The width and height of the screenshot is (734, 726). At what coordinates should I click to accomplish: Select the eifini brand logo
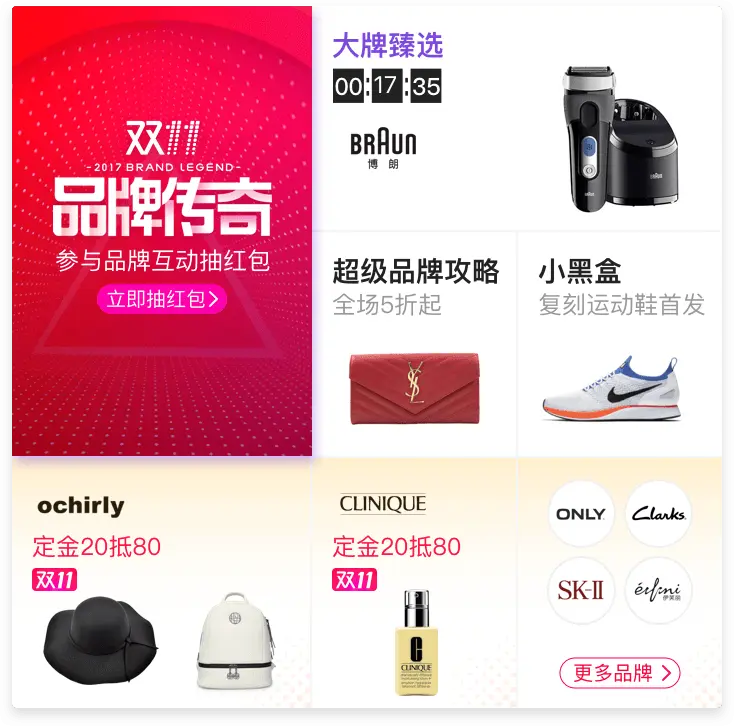658,590
